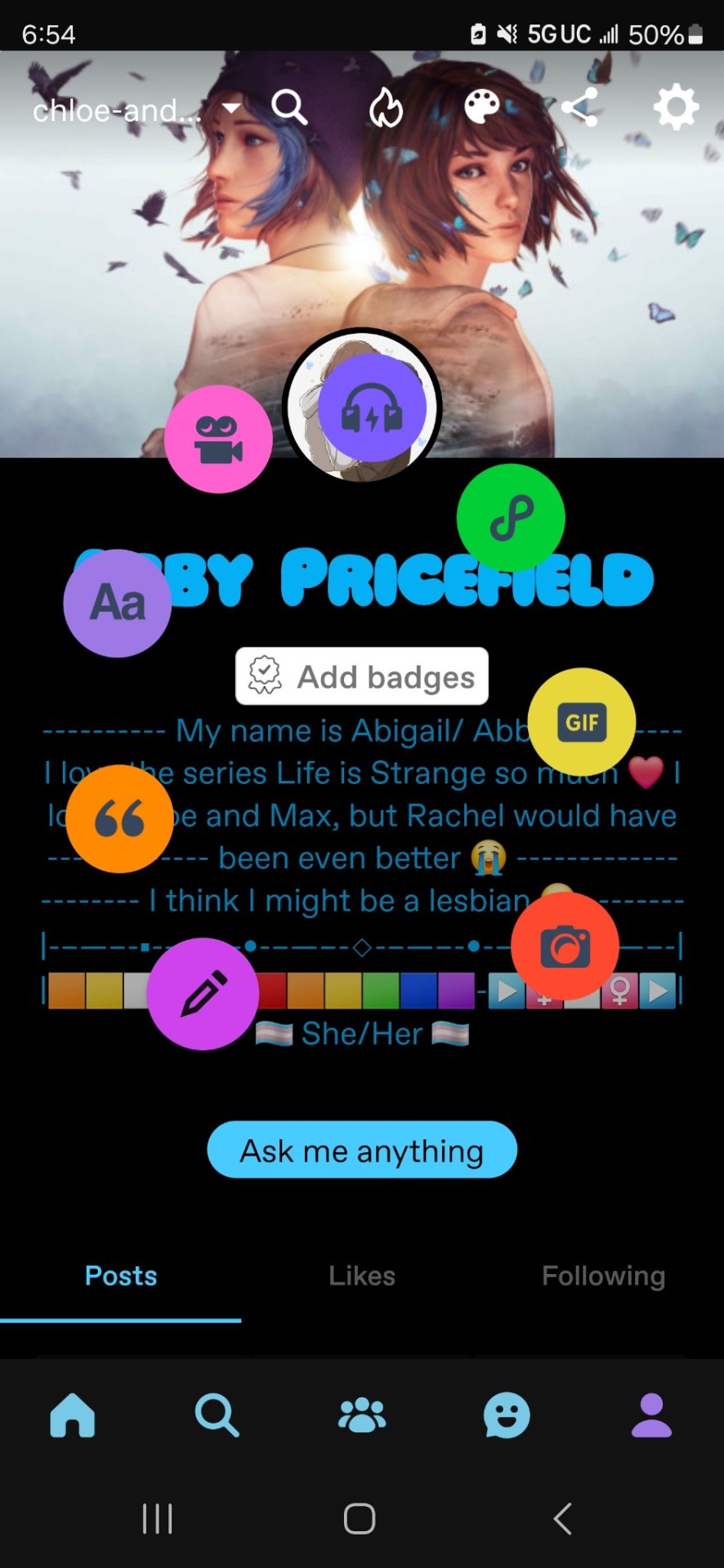Image resolution: width=724 pixels, height=1568 pixels.
Task: Share this blog
Action: point(579,107)
